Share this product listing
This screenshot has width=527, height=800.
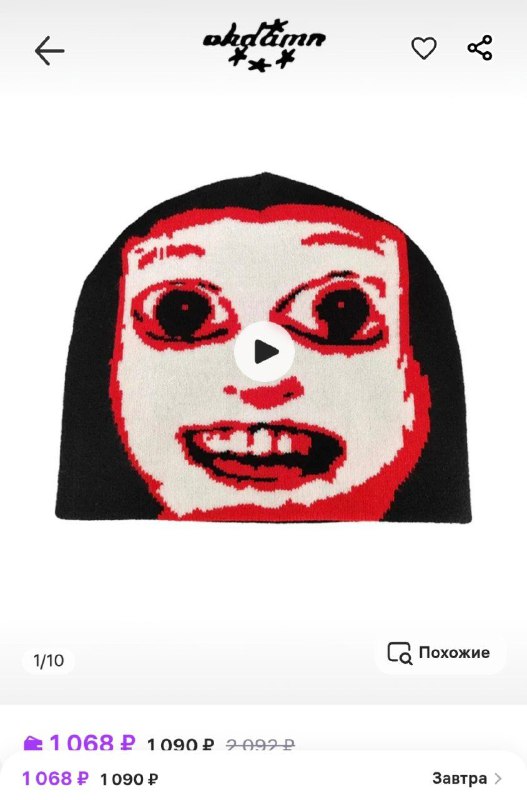480,48
